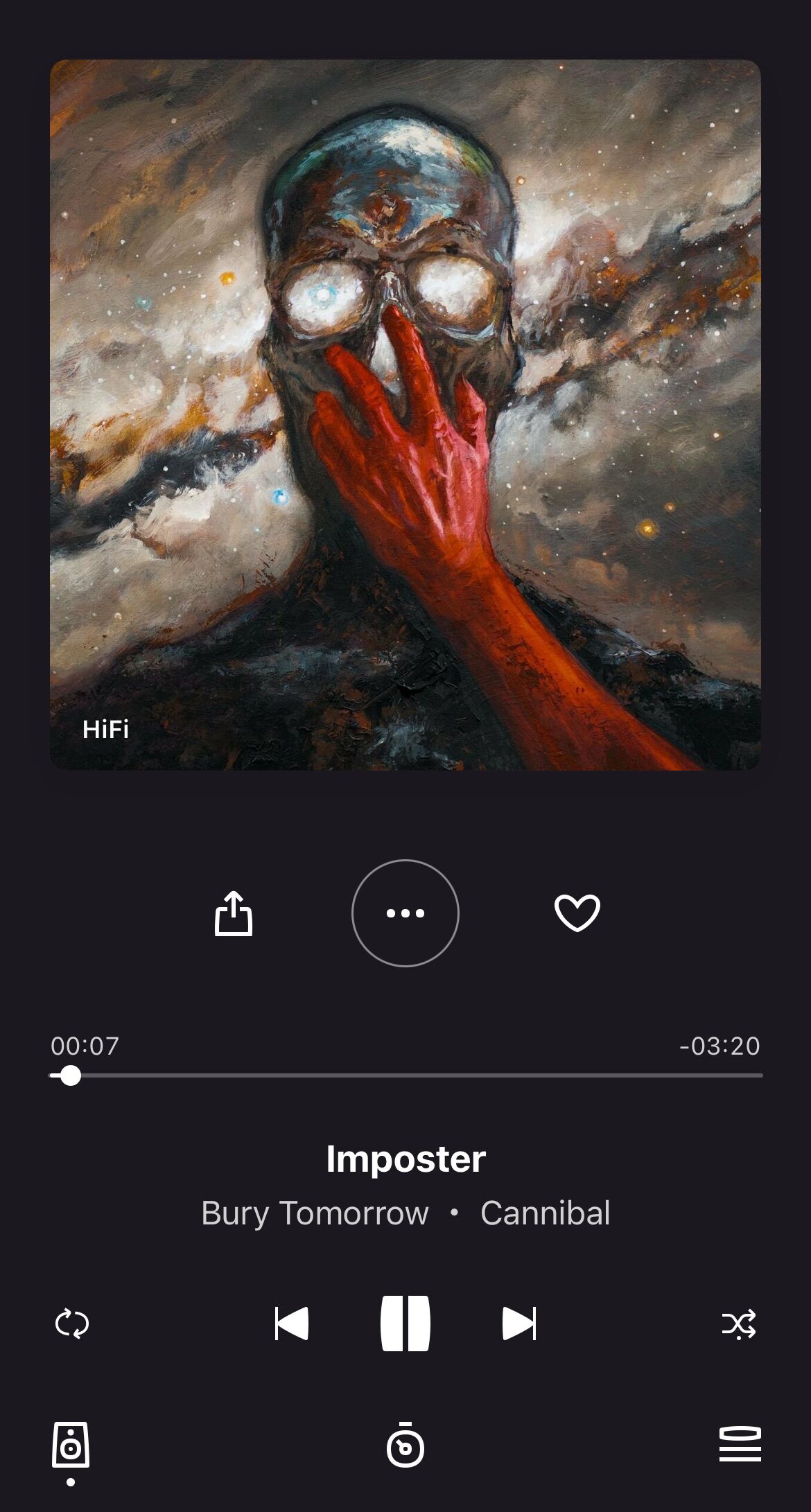Share the song Imposter
This screenshot has height=1512, width=811.
click(x=234, y=913)
